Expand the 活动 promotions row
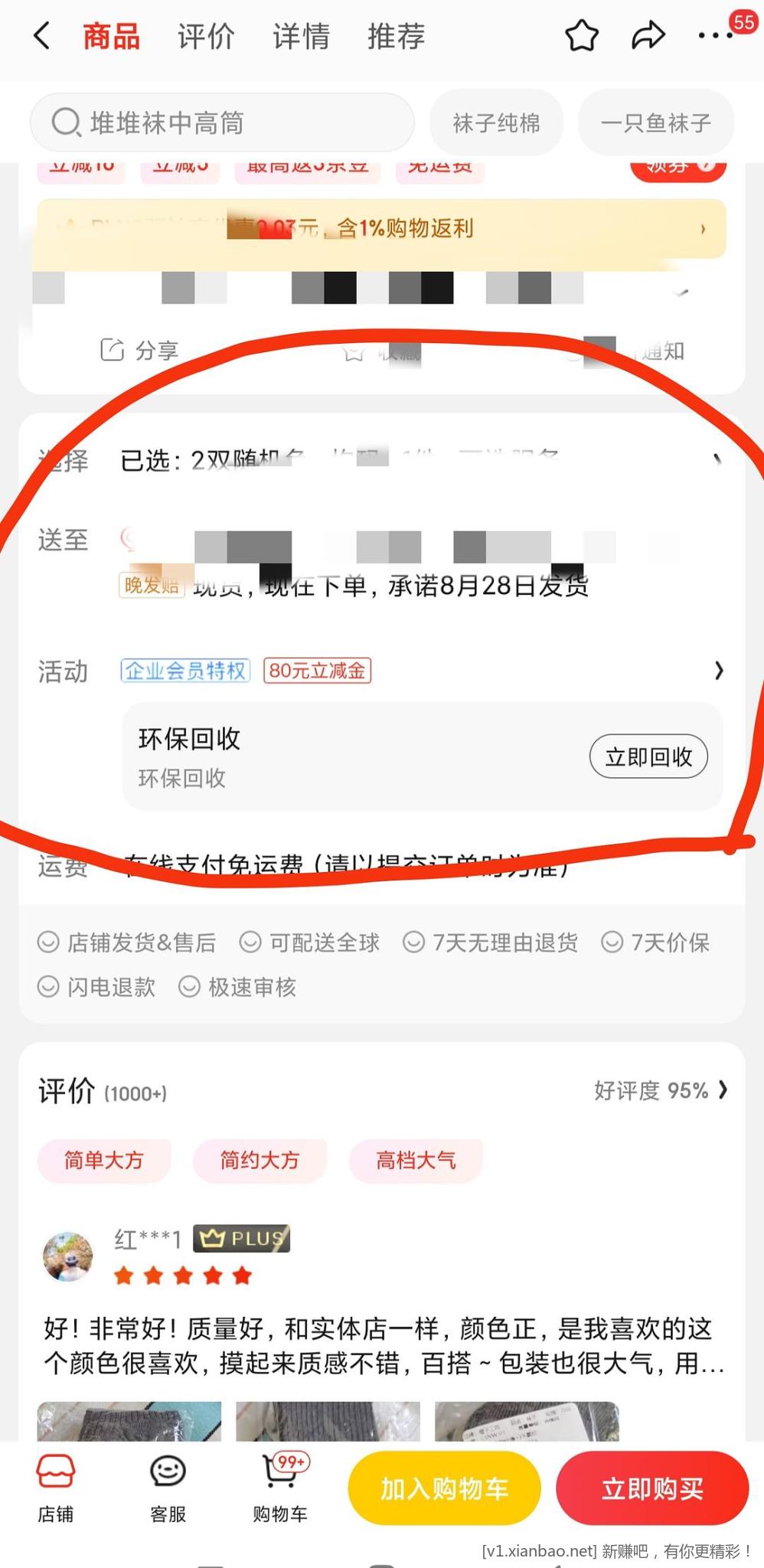The image size is (764, 1568). click(x=718, y=671)
